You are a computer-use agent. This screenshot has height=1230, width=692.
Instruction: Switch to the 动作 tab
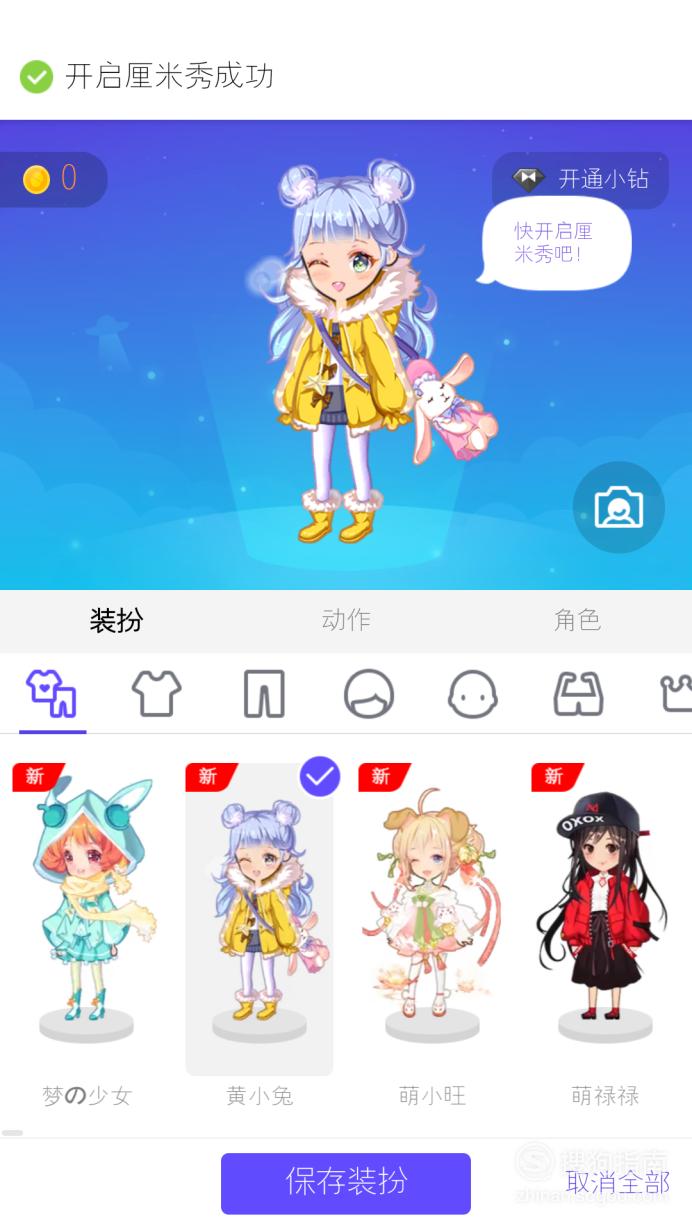tap(346, 620)
